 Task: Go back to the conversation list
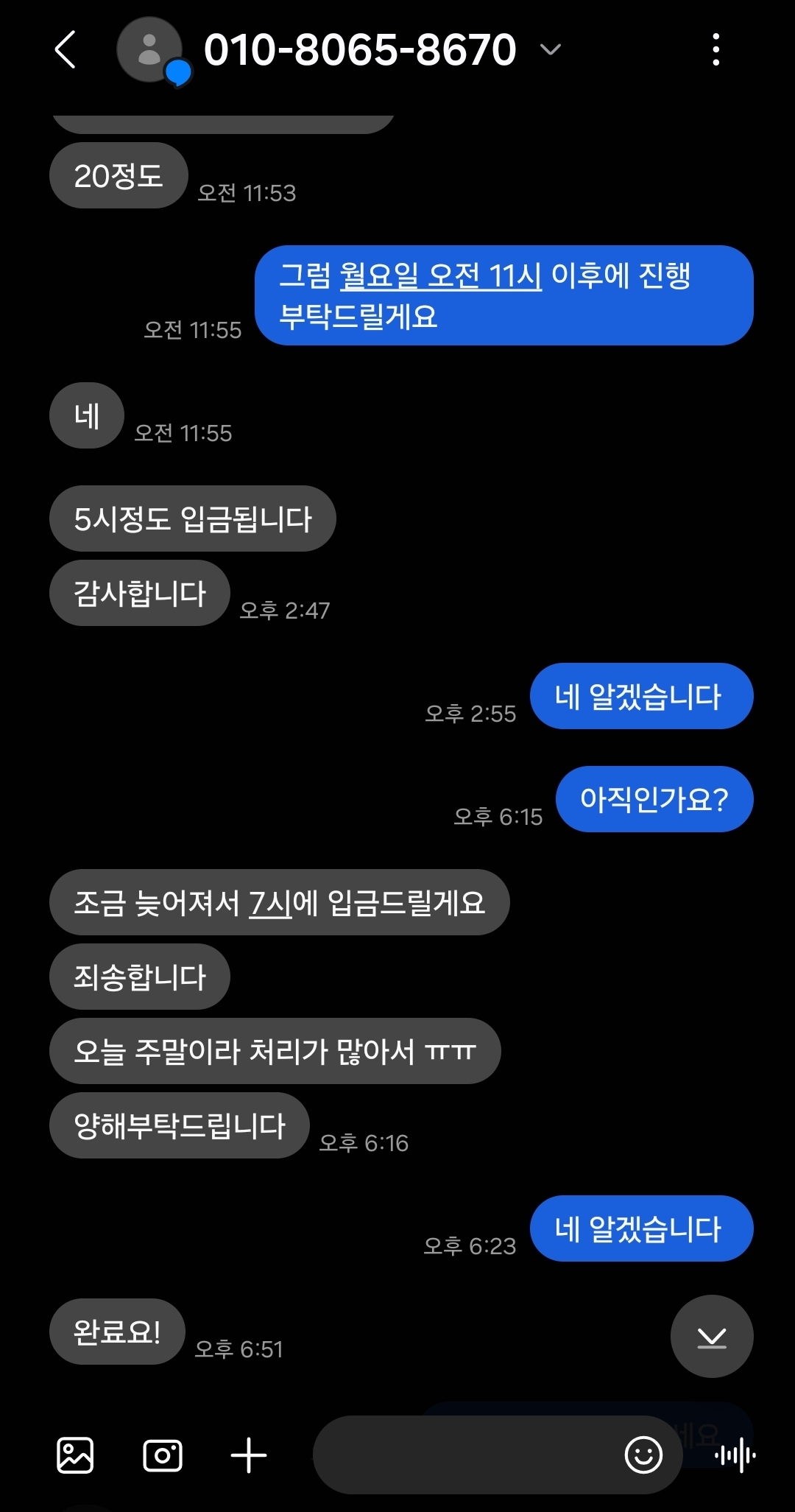[x=66, y=50]
